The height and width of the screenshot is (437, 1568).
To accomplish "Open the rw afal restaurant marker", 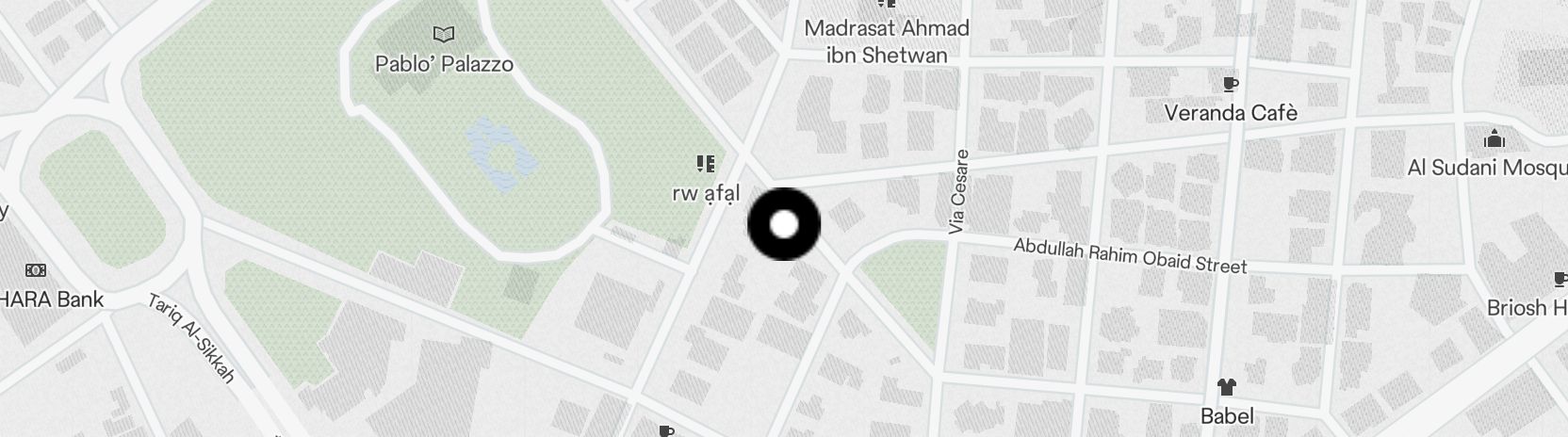I will 706,166.
